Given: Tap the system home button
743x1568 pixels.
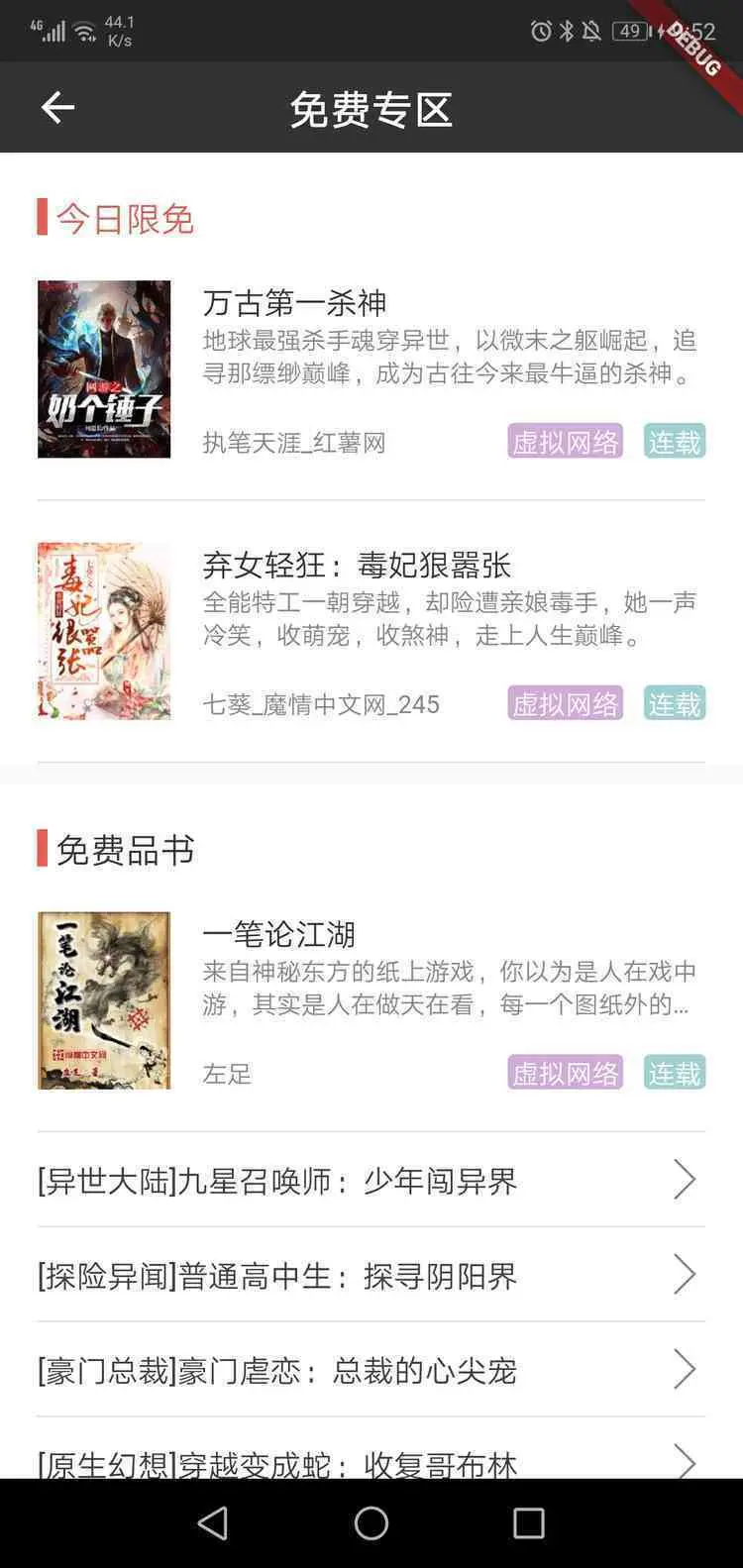Looking at the screenshot, I should [x=371, y=1523].
